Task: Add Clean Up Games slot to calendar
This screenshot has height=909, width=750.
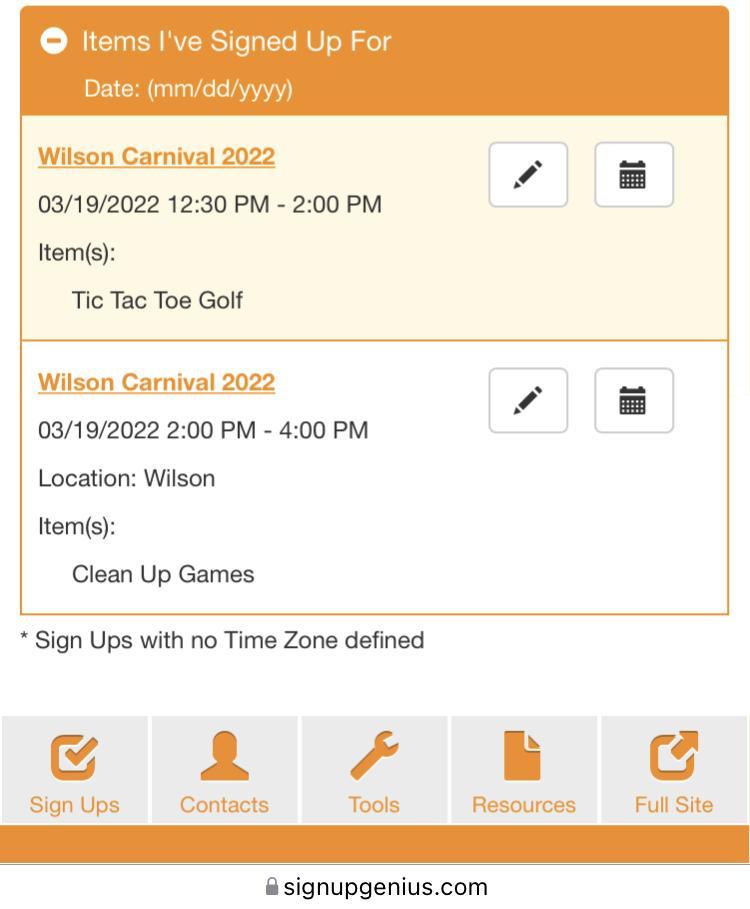Action: 633,401
